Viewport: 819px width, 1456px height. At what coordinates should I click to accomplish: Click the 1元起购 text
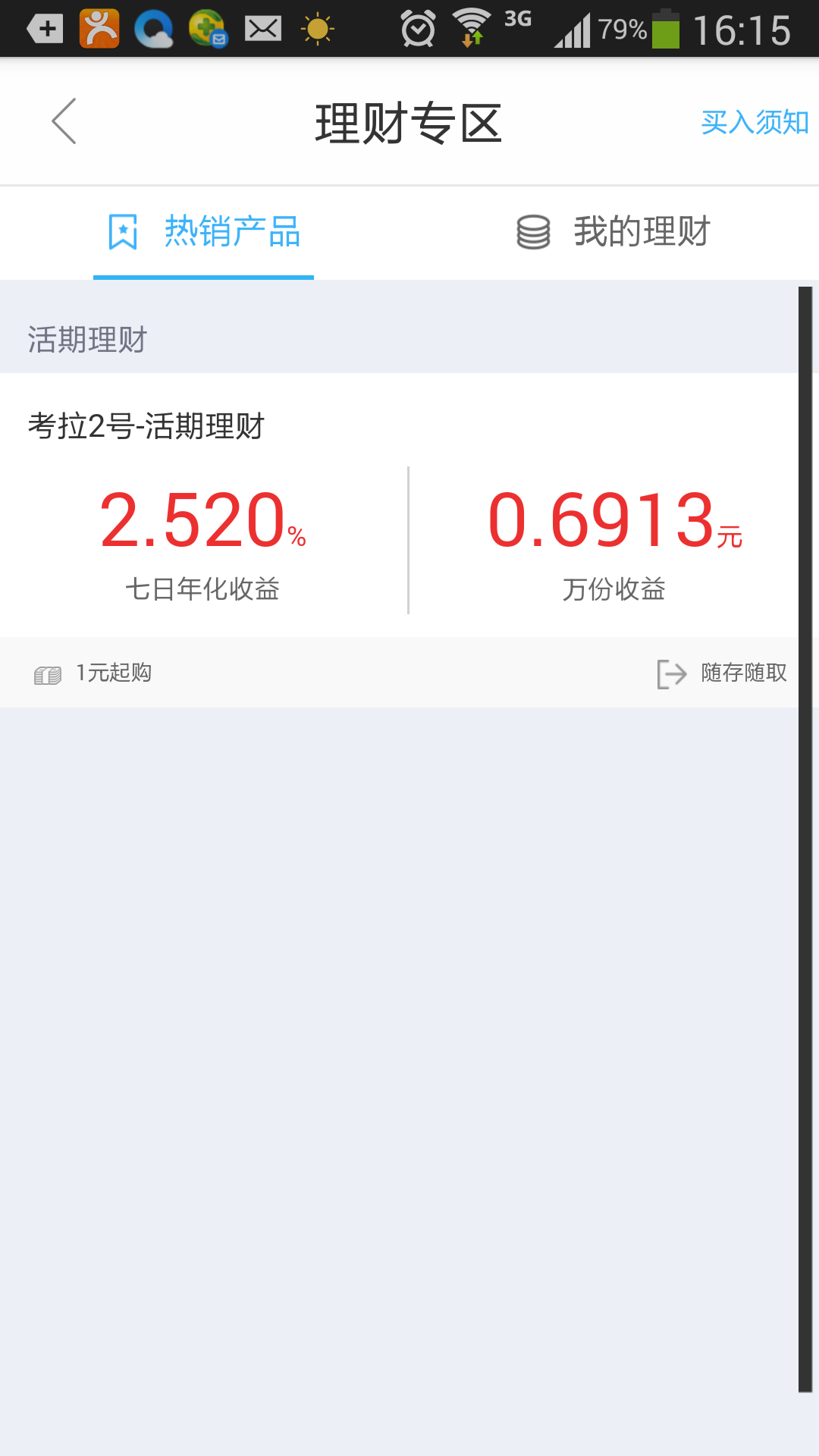click(112, 672)
